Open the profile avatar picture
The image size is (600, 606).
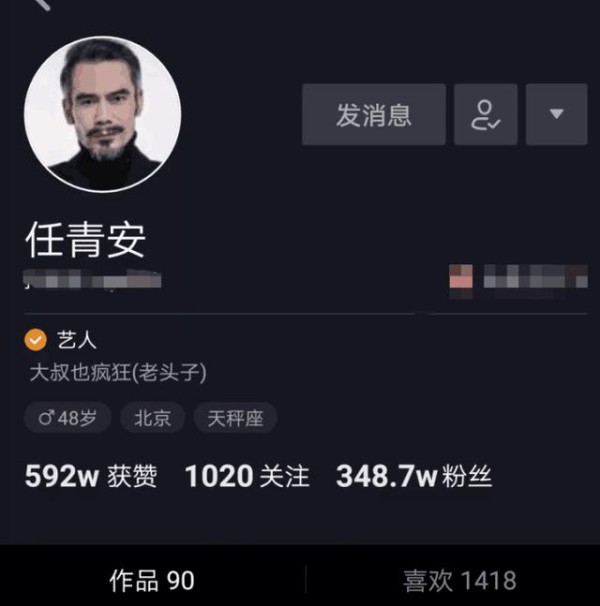(x=102, y=115)
